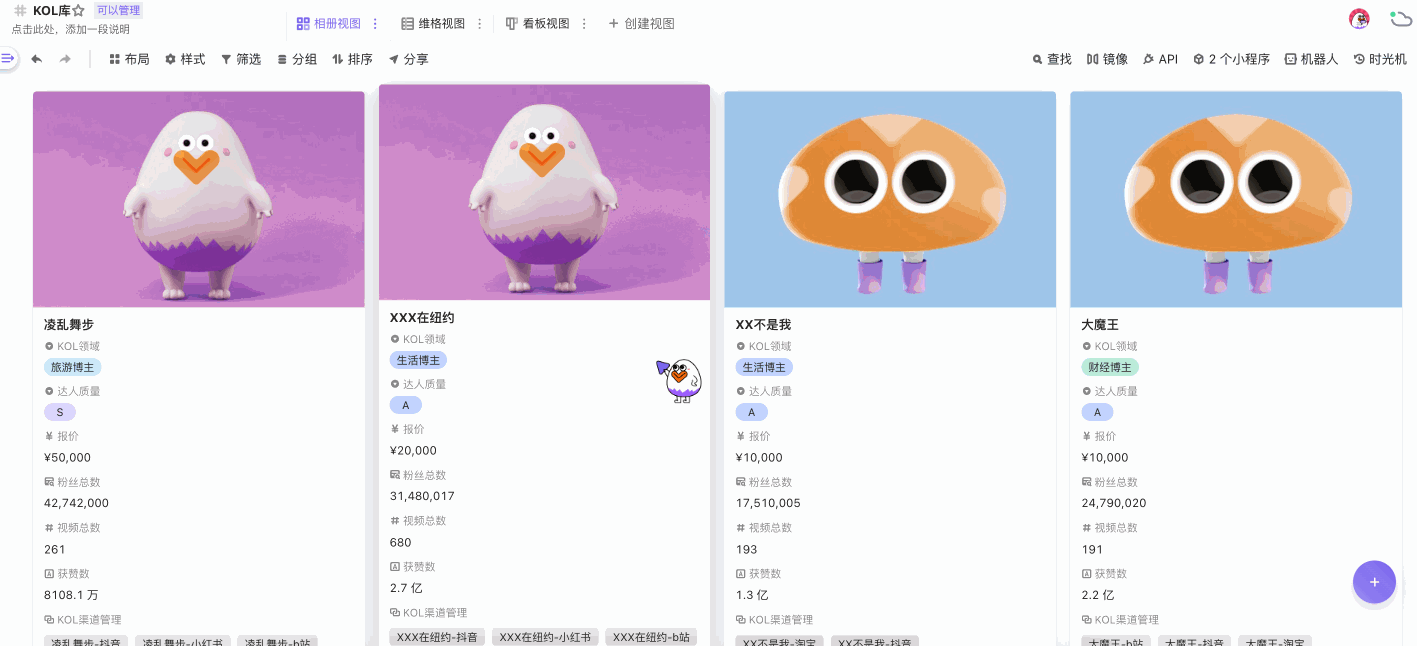Open the 排序 sort options
The width and height of the screenshot is (1417, 646).
pyautogui.click(x=352, y=59)
